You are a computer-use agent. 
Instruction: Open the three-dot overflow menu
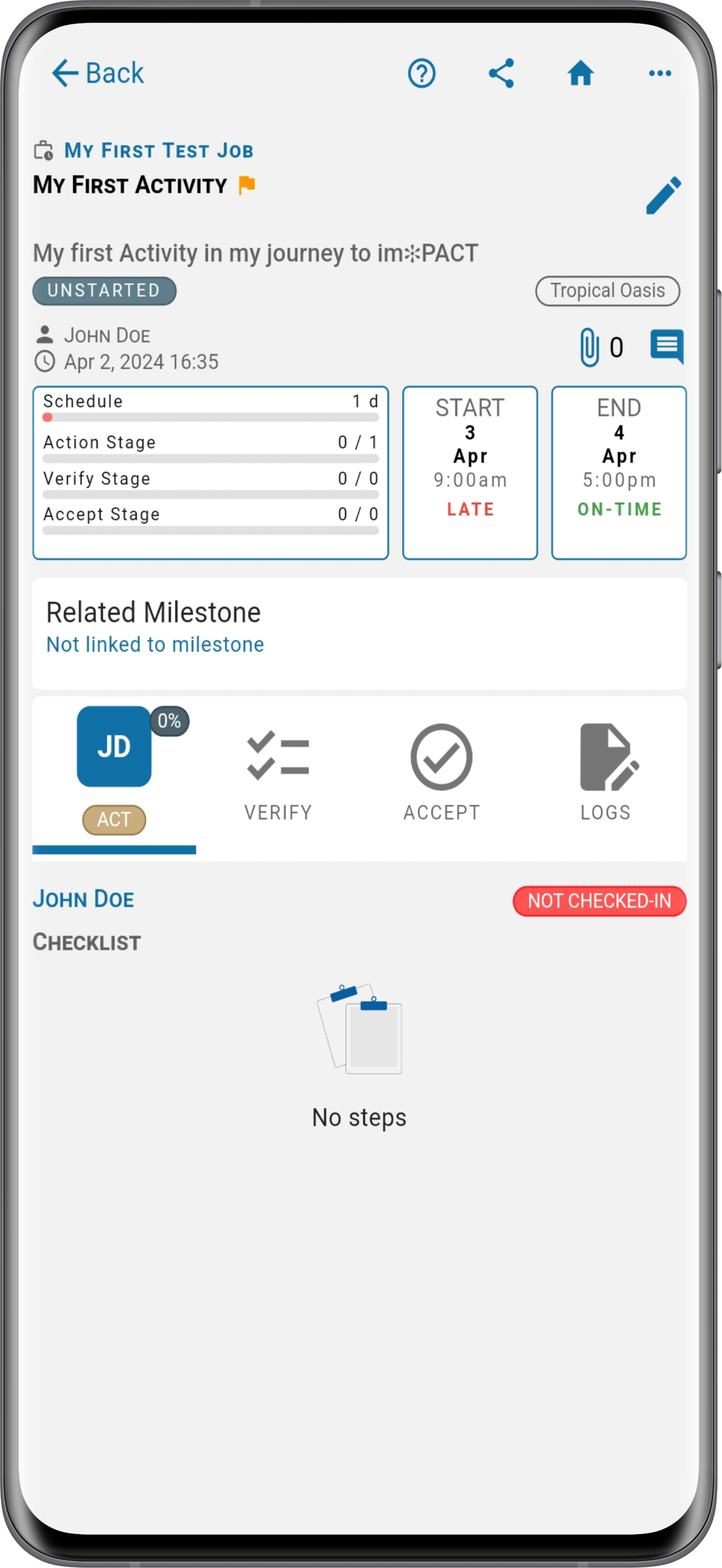pos(660,74)
